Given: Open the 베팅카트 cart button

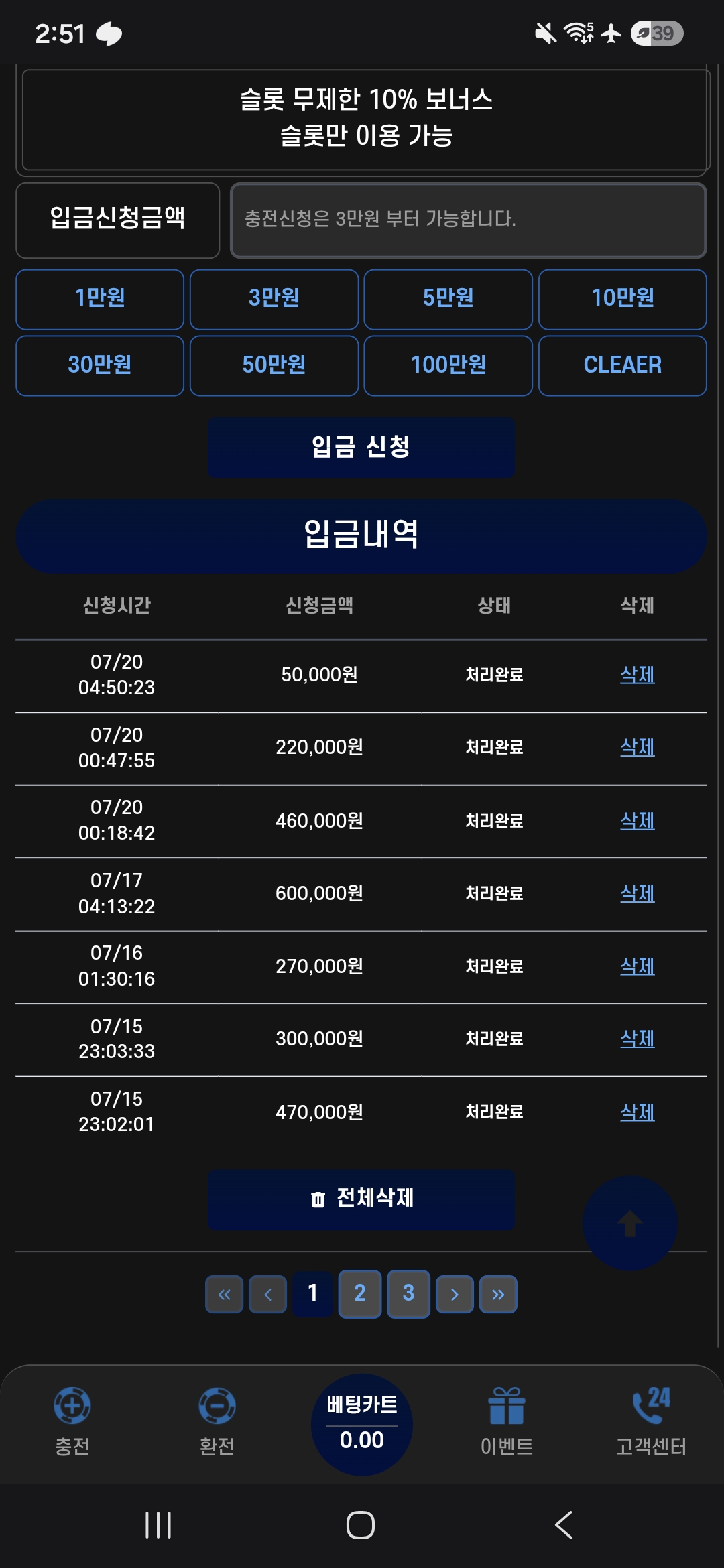Looking at the screenshot, I should coord(362,1425).
